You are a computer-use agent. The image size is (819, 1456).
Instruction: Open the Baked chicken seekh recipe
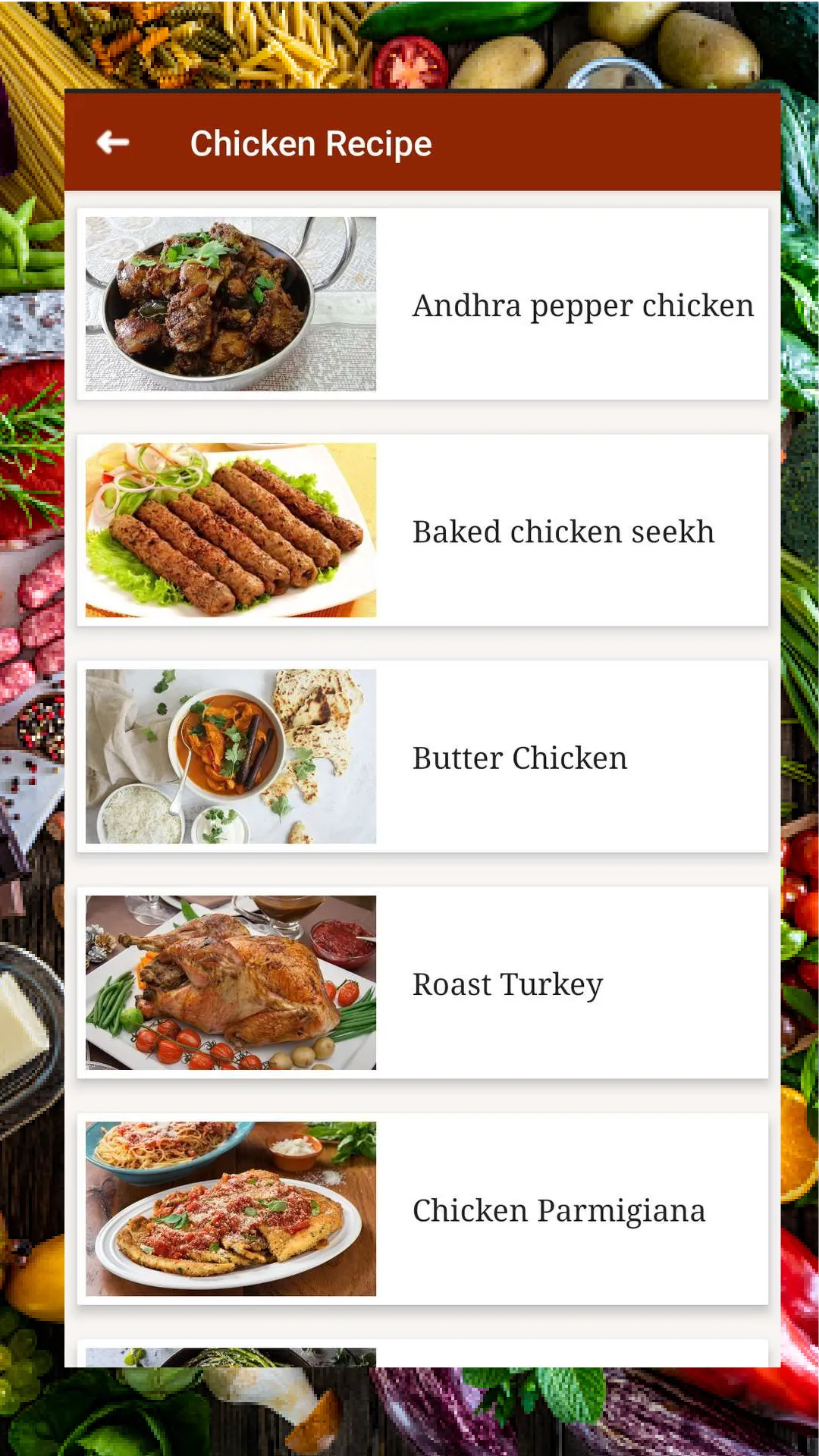click(422, 530)
